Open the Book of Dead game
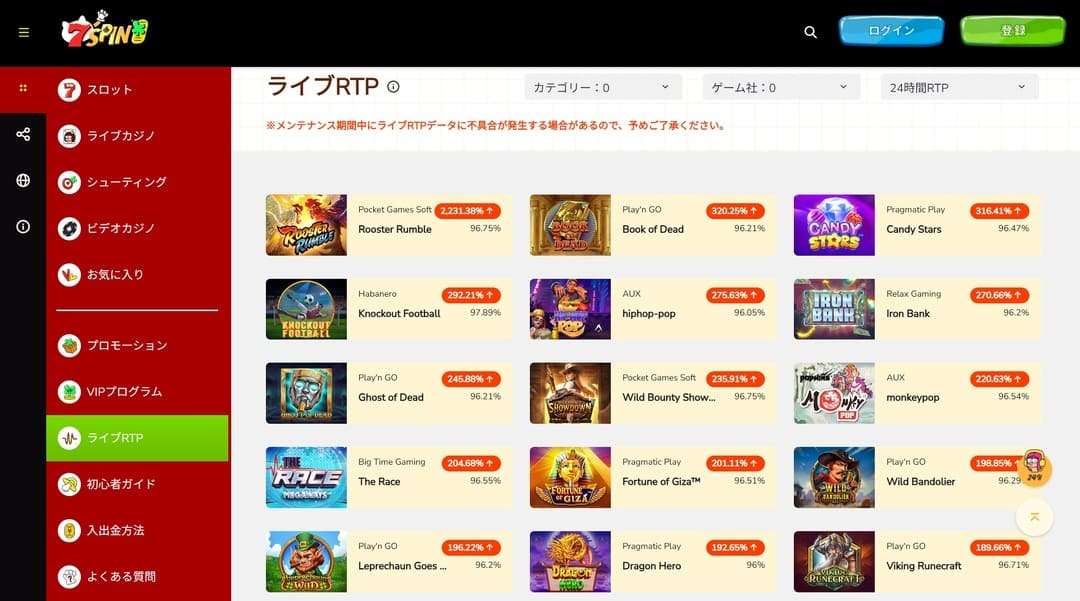The image size is (1080, 601). point(652,226)
